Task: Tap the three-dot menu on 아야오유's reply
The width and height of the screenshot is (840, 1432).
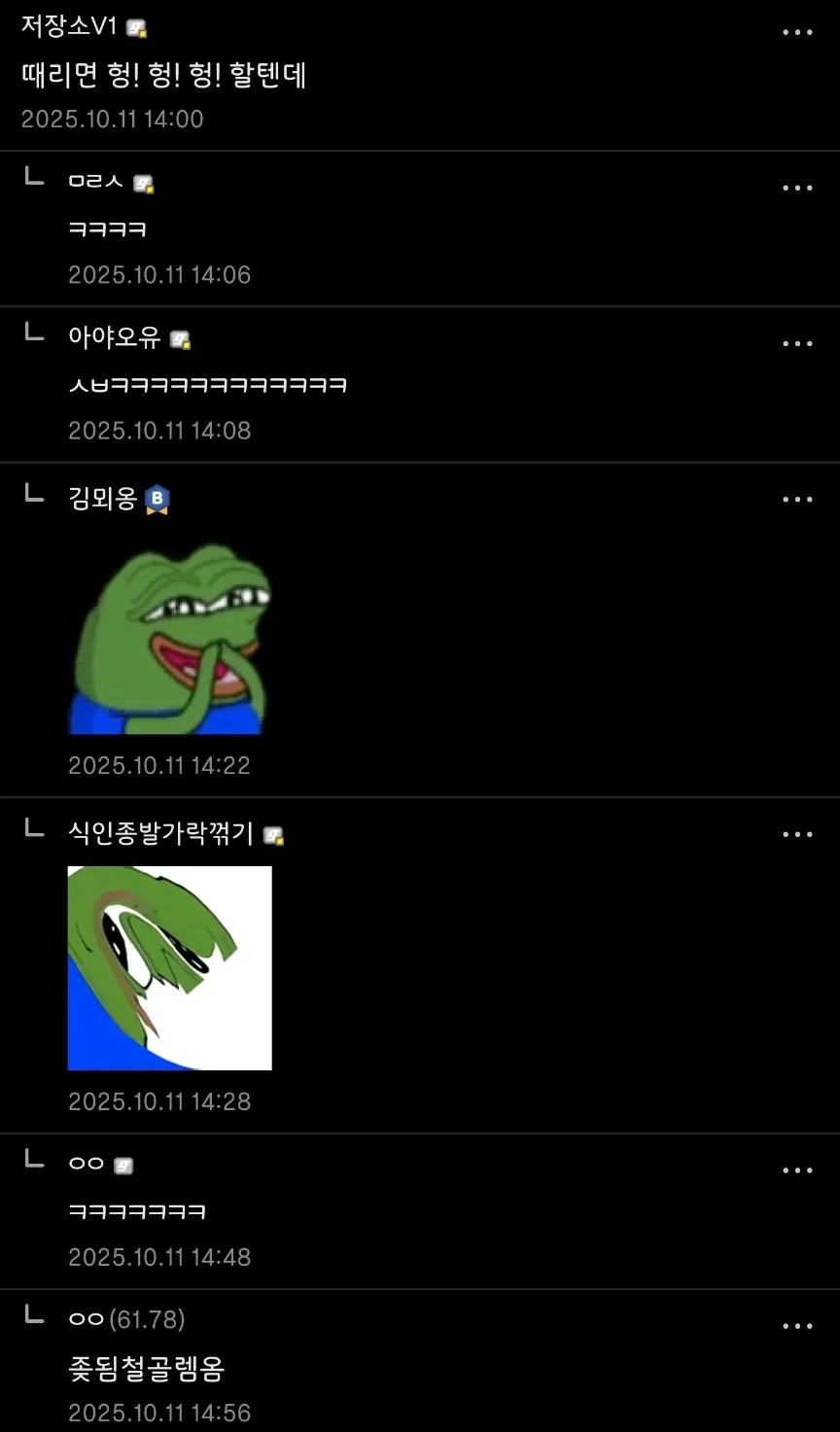Action: pos(797,343)
